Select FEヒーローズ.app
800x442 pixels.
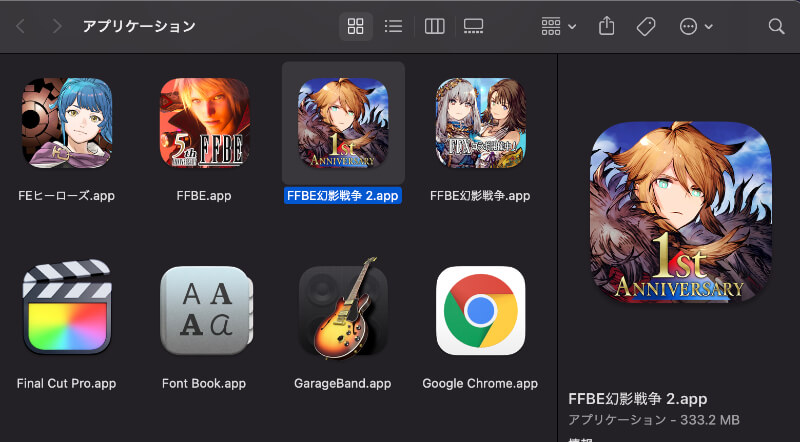[x=66, y=123]
